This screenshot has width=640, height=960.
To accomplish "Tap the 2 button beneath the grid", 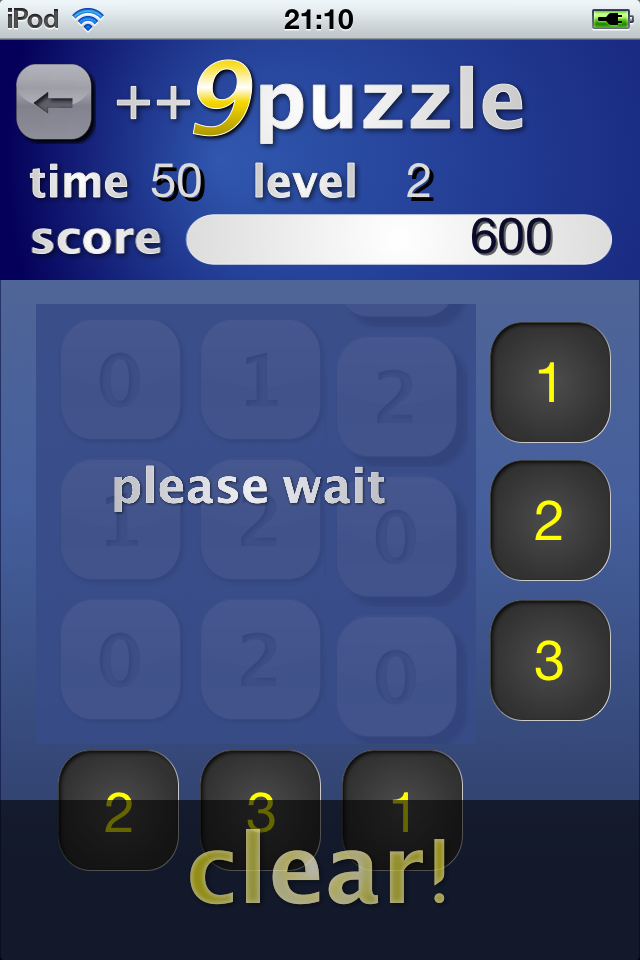I will (x=119, y=810).
